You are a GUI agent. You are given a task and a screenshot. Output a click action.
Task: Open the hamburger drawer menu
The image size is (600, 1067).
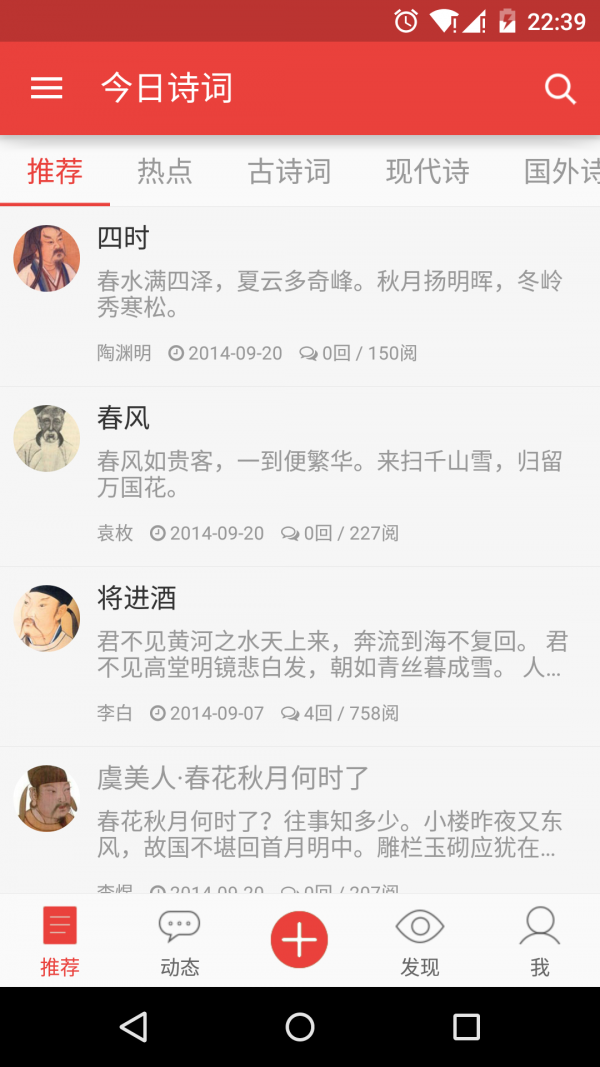tap(47, 88)
